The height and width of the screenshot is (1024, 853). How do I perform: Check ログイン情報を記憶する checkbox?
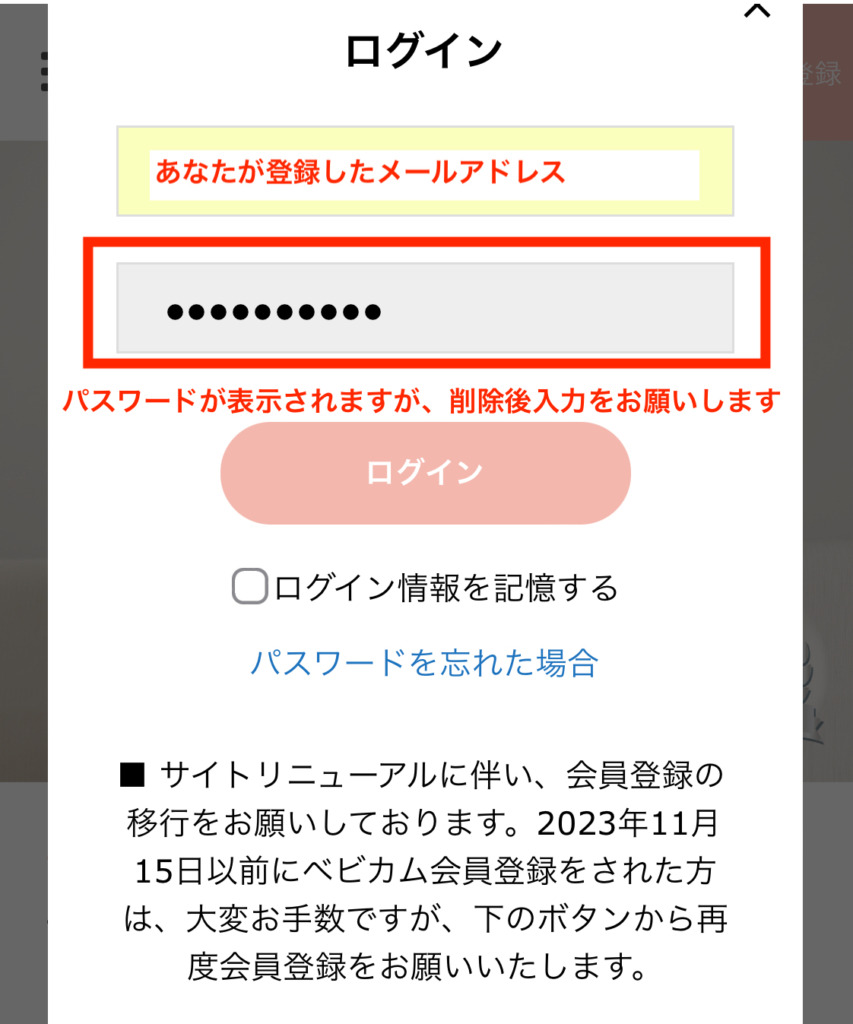[249, 587]
